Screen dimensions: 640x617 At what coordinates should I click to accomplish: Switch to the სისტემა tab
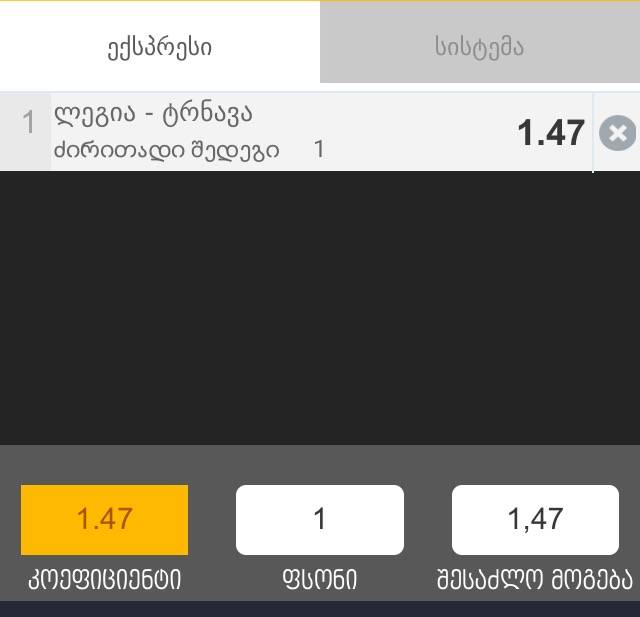click(x=479, y=46)
